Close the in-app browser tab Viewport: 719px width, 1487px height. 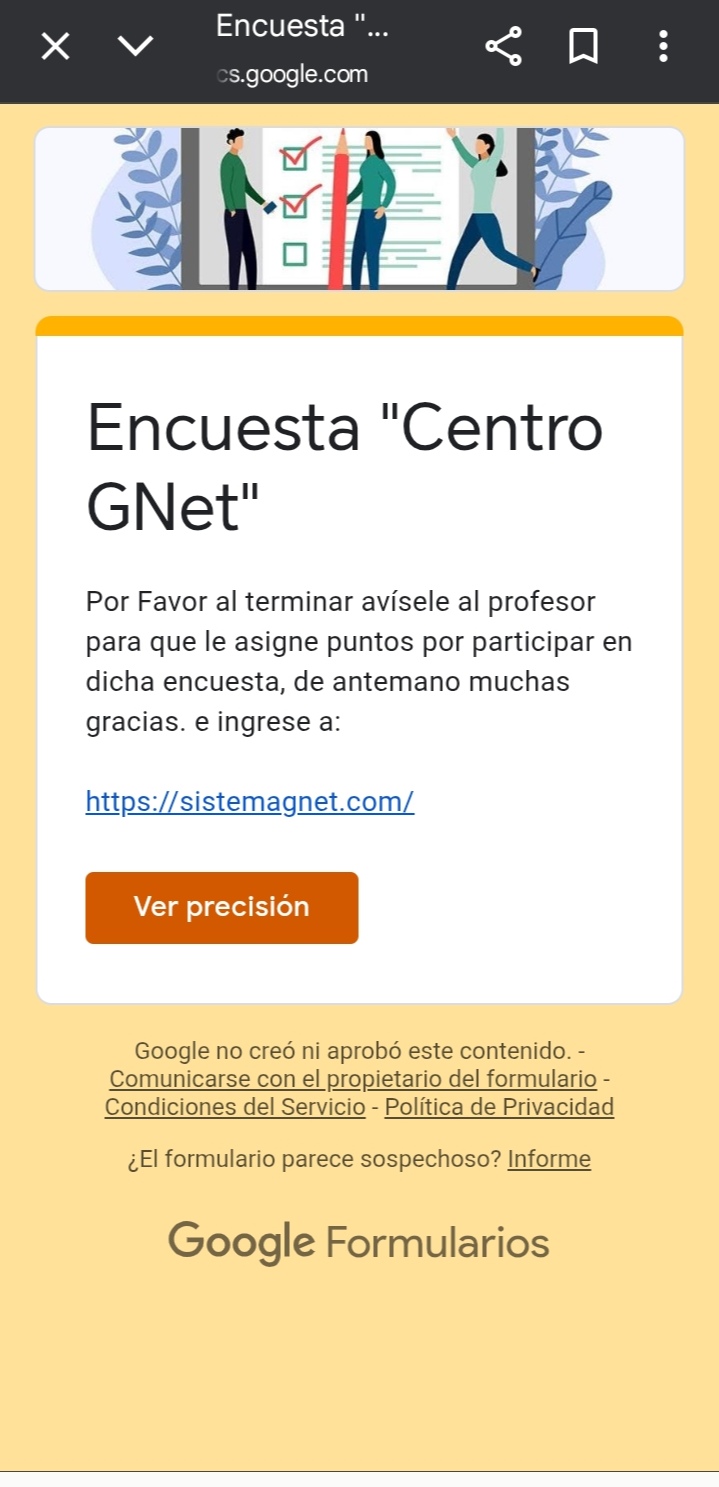coord(55,46)
